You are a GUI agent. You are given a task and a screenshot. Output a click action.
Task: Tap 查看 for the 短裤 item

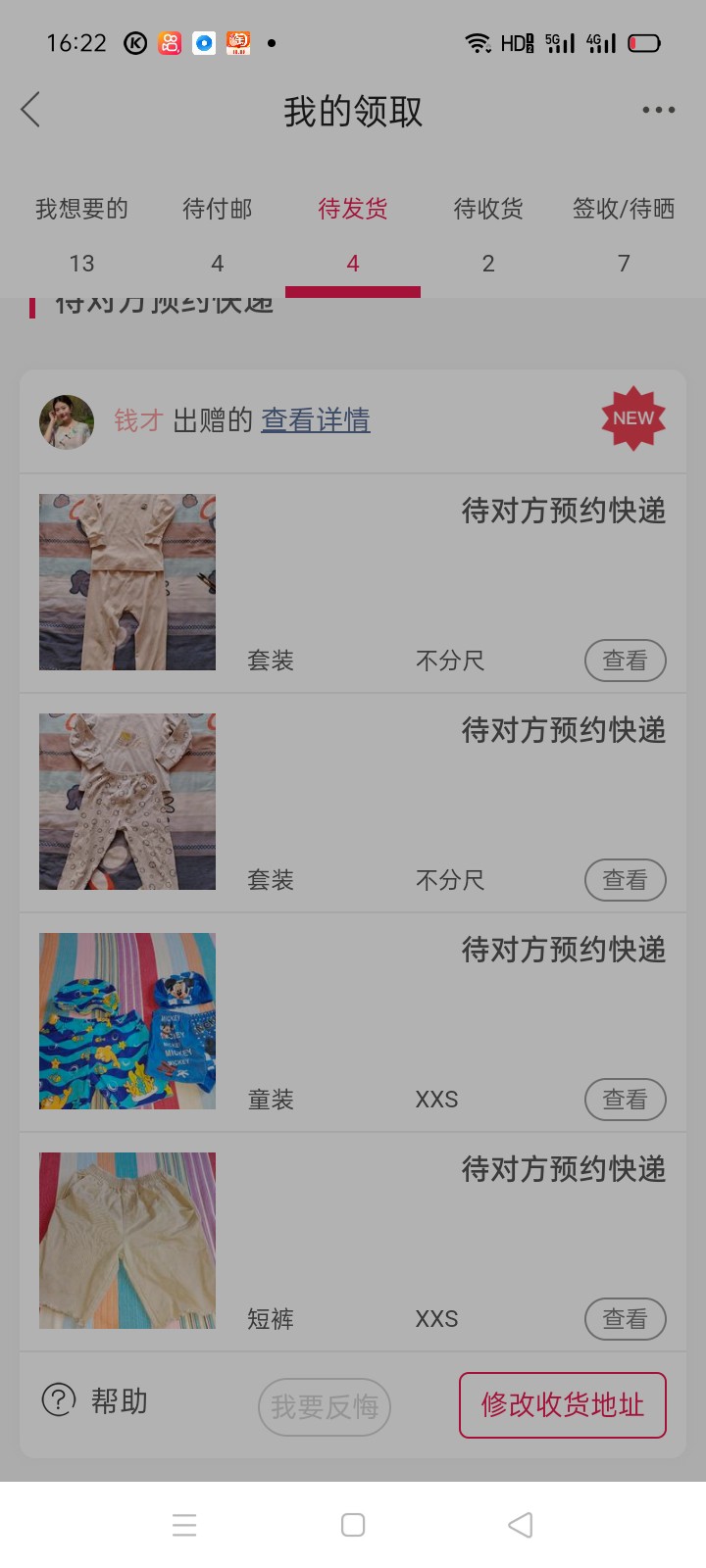[625, 1319]
